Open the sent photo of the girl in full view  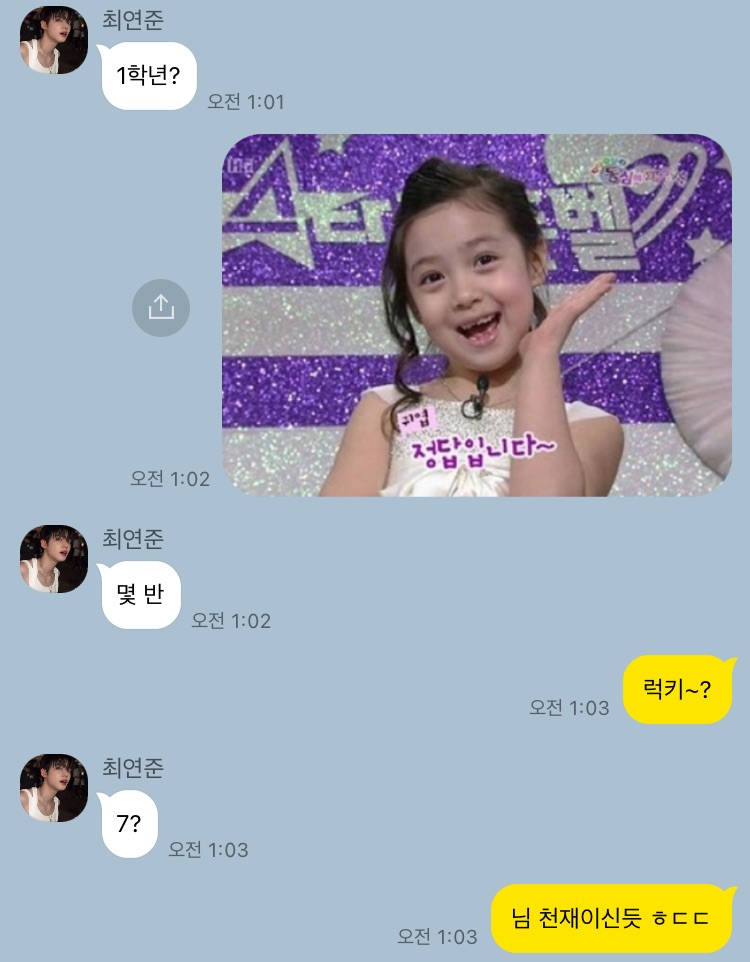[x=476, y=315]
